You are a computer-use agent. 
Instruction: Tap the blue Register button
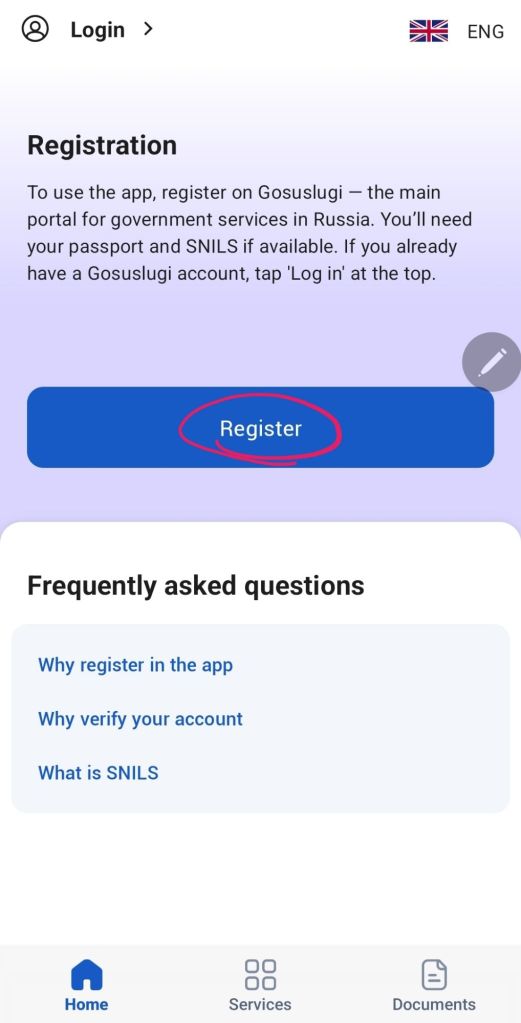260,427
